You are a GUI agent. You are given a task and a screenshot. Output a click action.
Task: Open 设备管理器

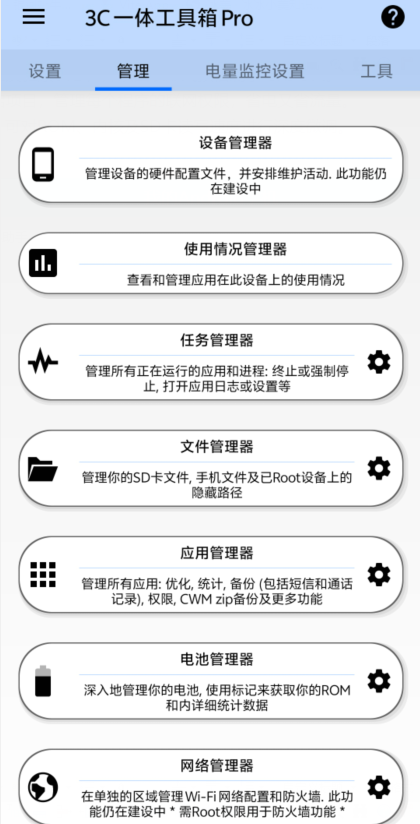[211, 164]
